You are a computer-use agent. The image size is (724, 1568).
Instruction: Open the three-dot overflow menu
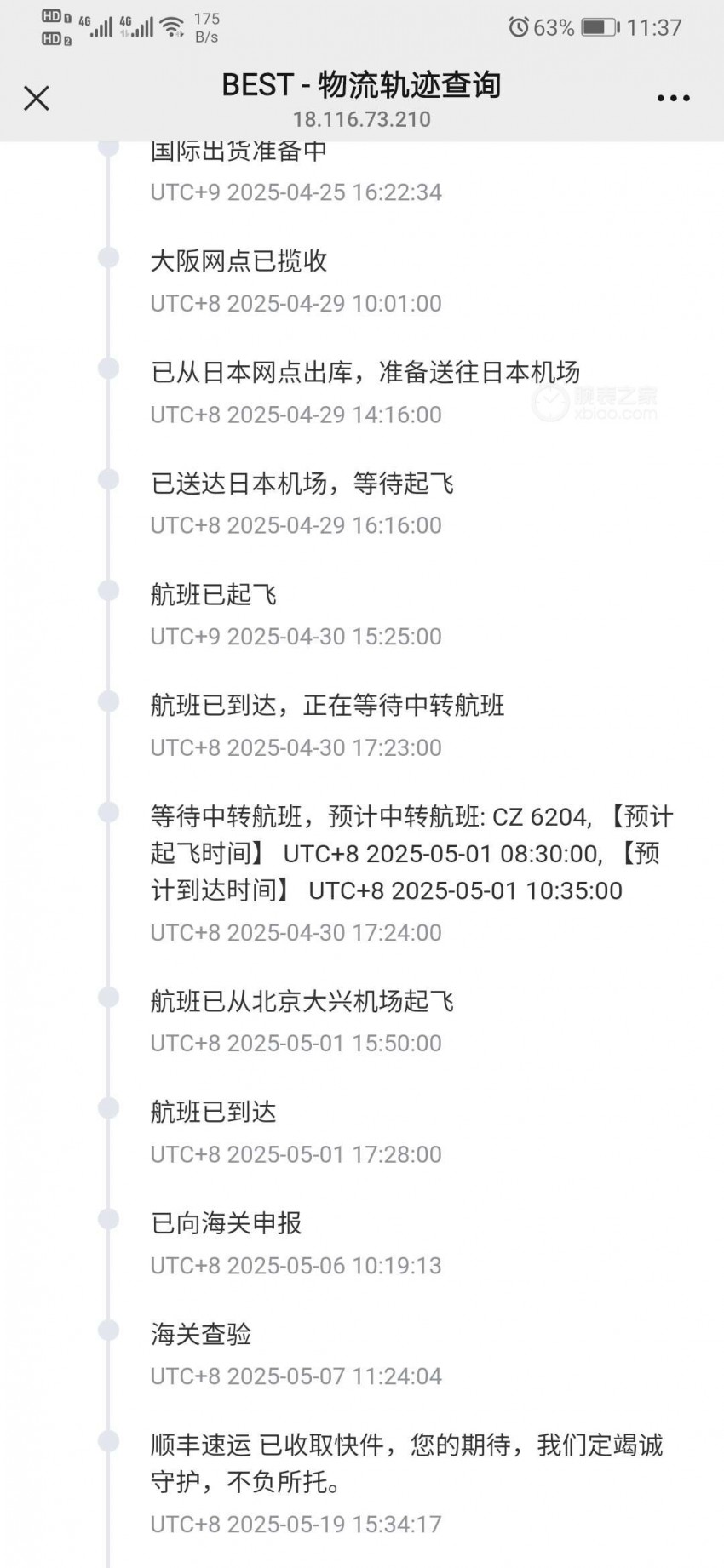[x=673, y=99]
